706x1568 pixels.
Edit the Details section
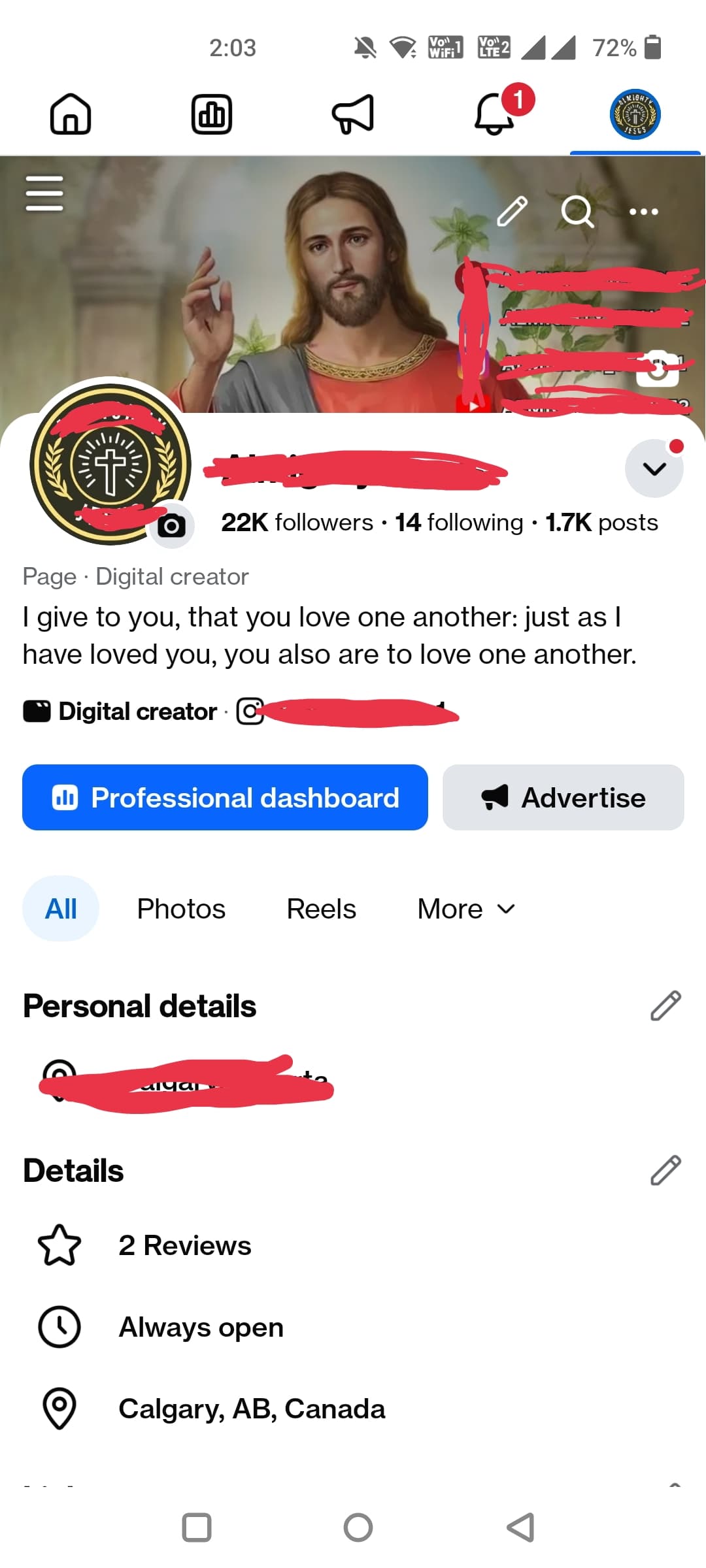(665, 1170)
